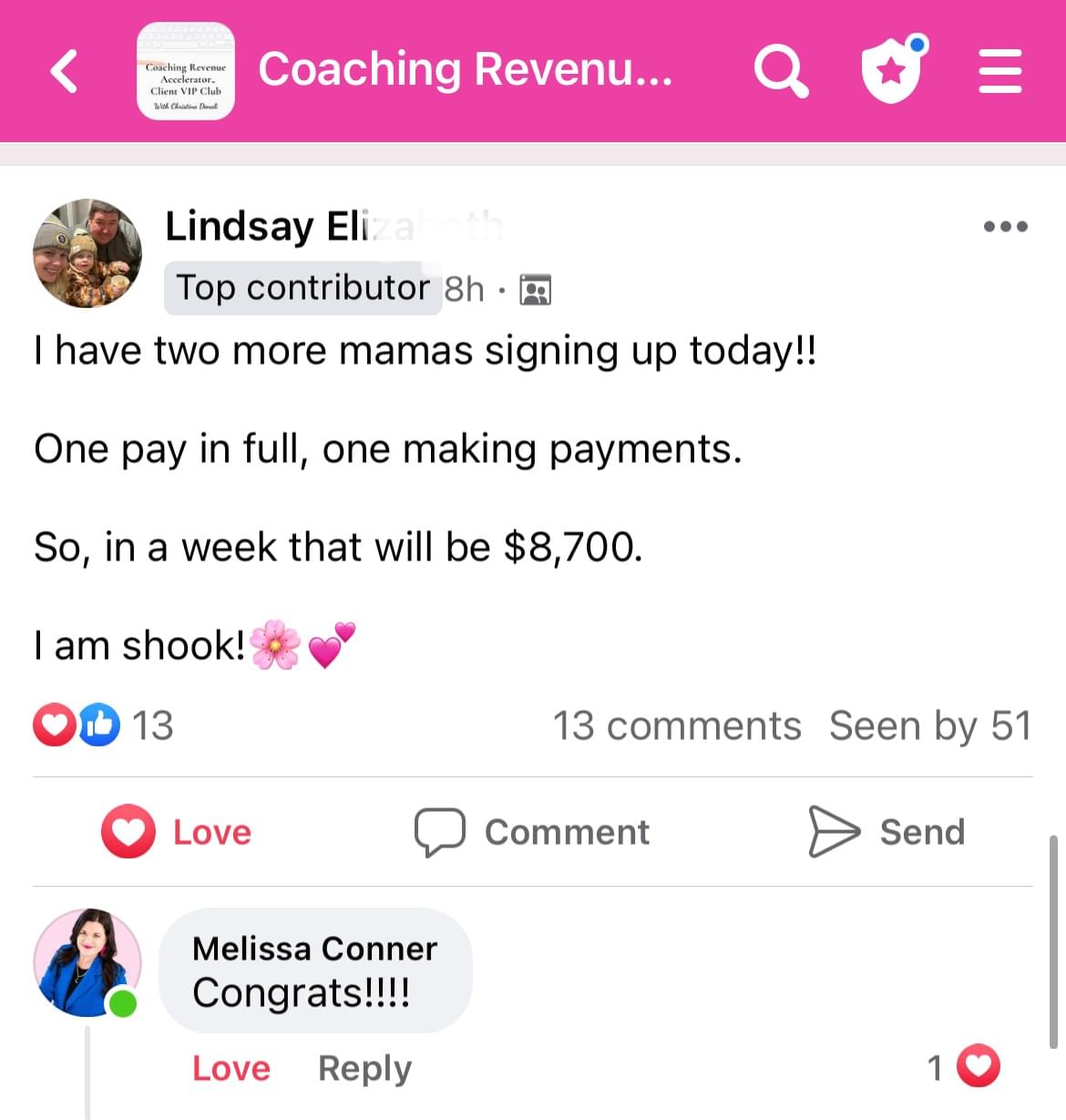1066x1120 pixels.
Task: Open Lindsay's profile picture
Action: [x=87, y=253]
